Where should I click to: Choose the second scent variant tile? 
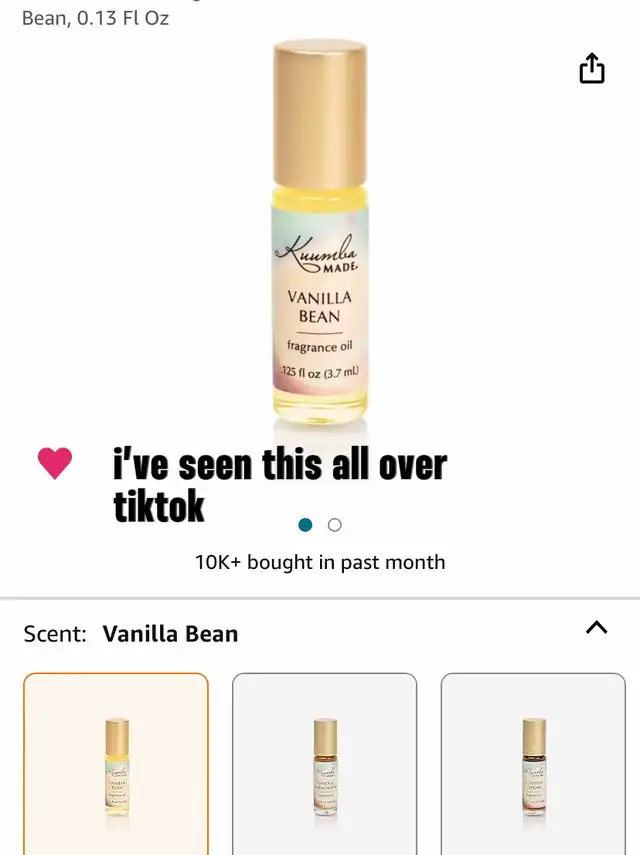click(324, 763)
